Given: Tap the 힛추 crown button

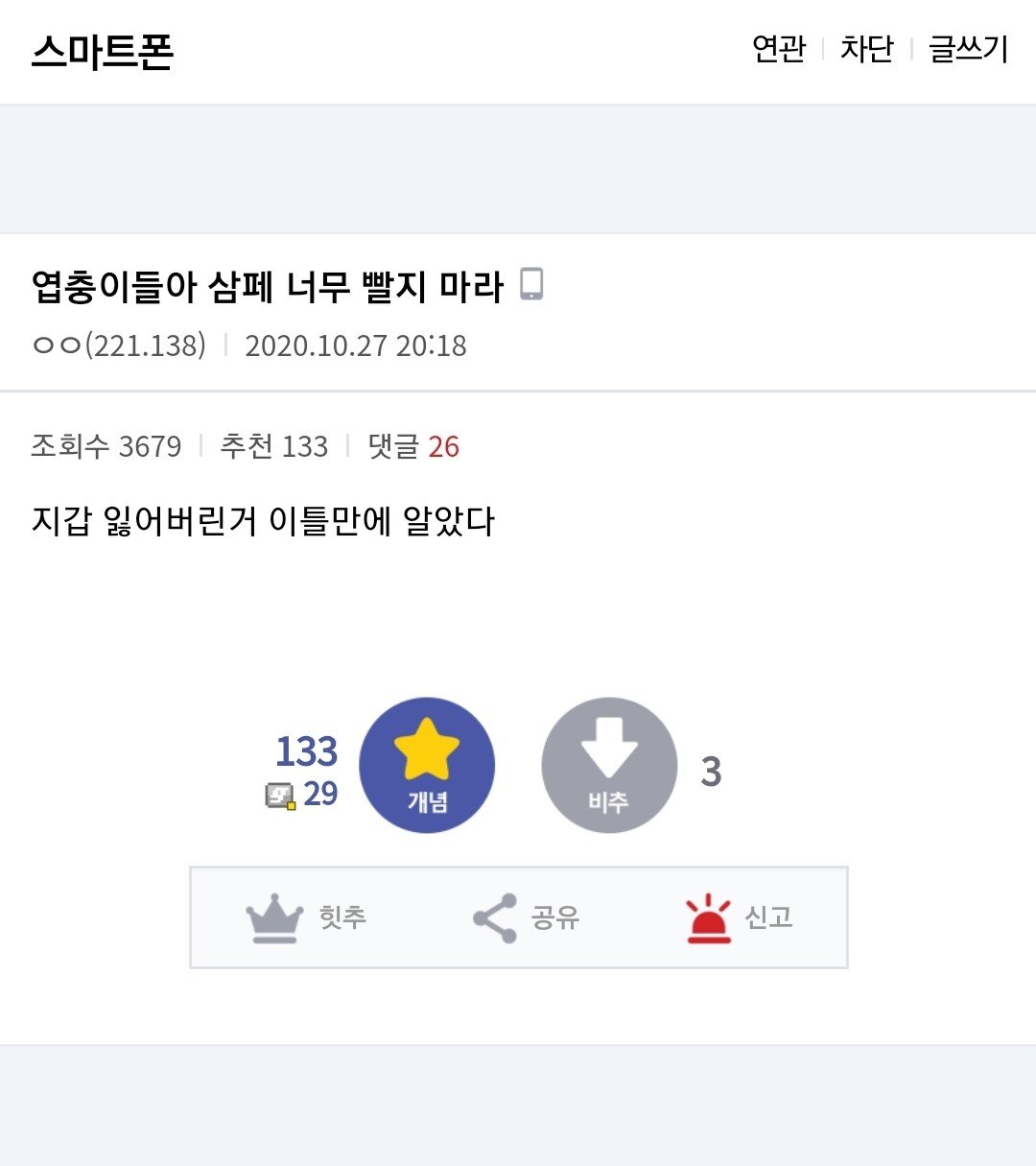Looking at the screenshot, I should point(306,917).
